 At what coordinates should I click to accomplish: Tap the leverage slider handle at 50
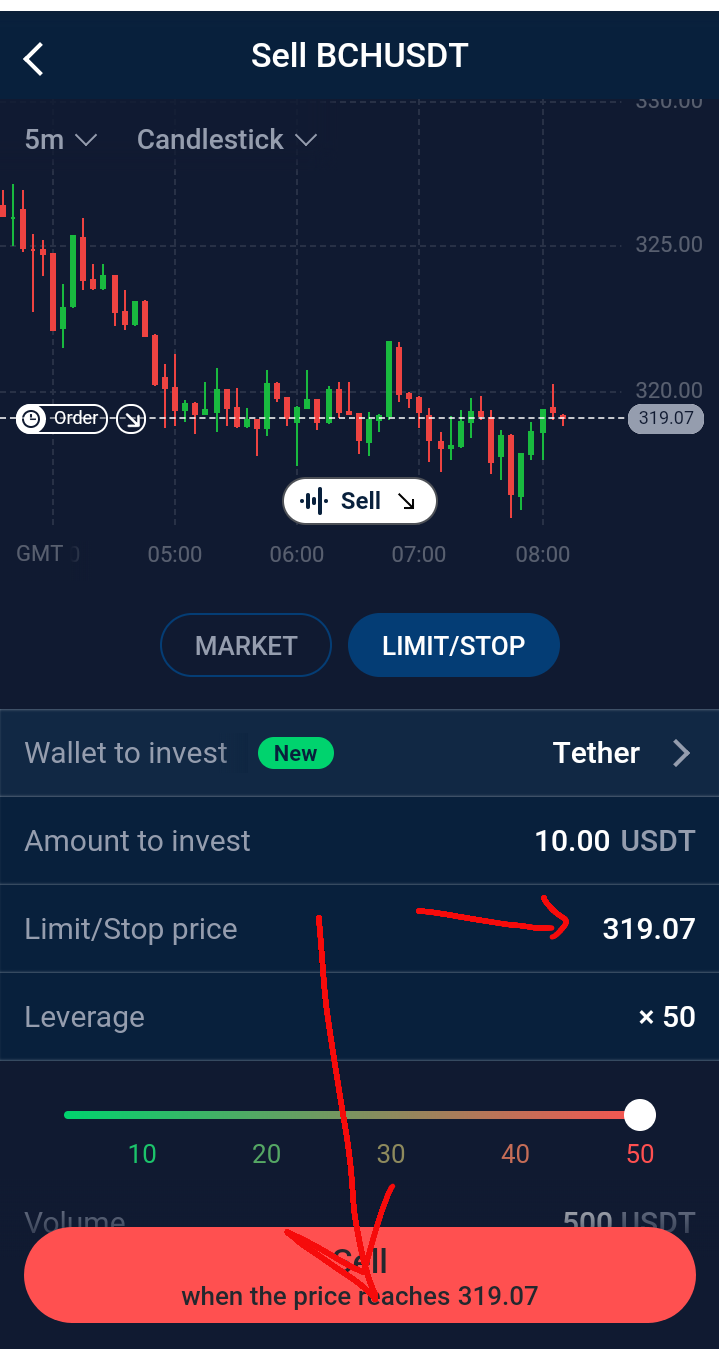pyautogui.click(x=639, y=1114)
